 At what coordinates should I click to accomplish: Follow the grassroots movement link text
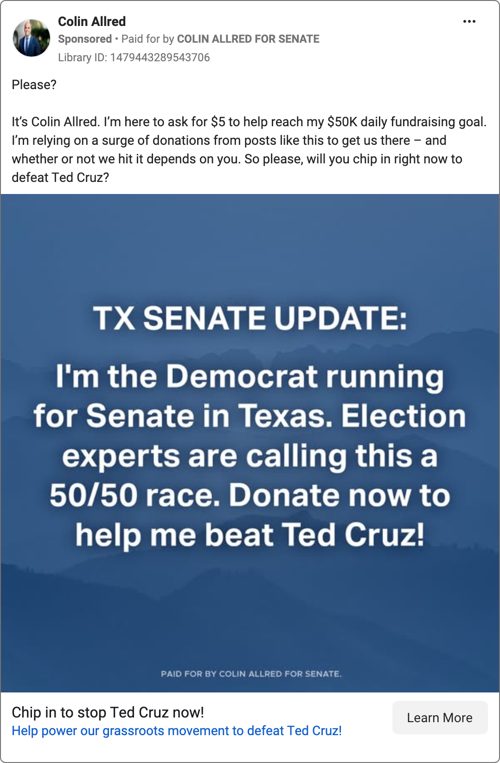(x=177, y=730)
